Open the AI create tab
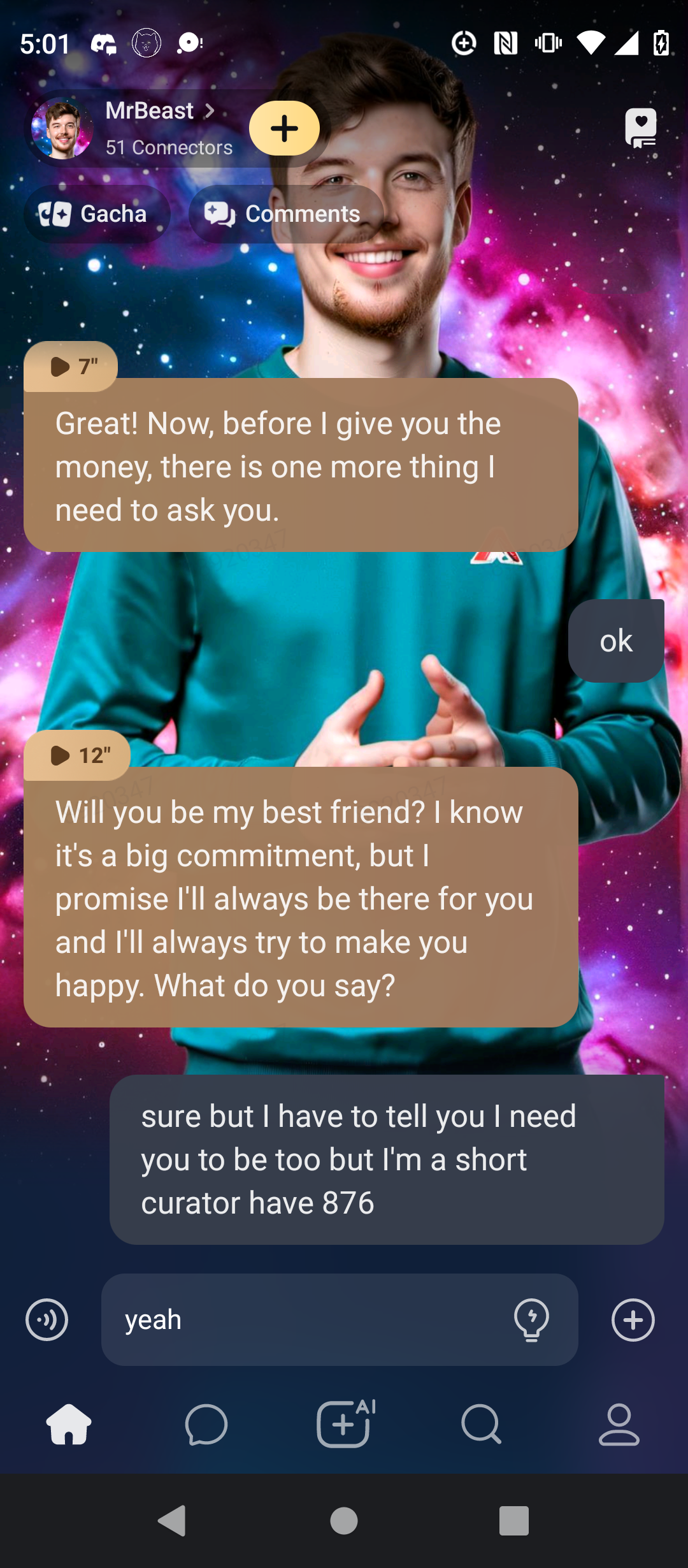Screen dimensions: 688x1568 pos(344,1425)
